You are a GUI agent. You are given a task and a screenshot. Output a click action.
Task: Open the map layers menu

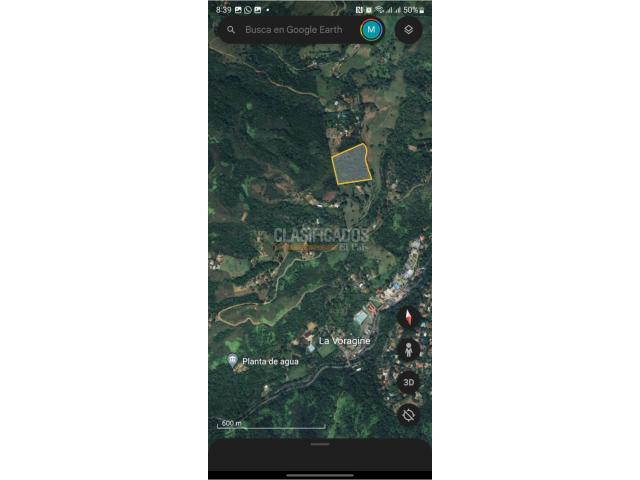[x=408, y=30]
